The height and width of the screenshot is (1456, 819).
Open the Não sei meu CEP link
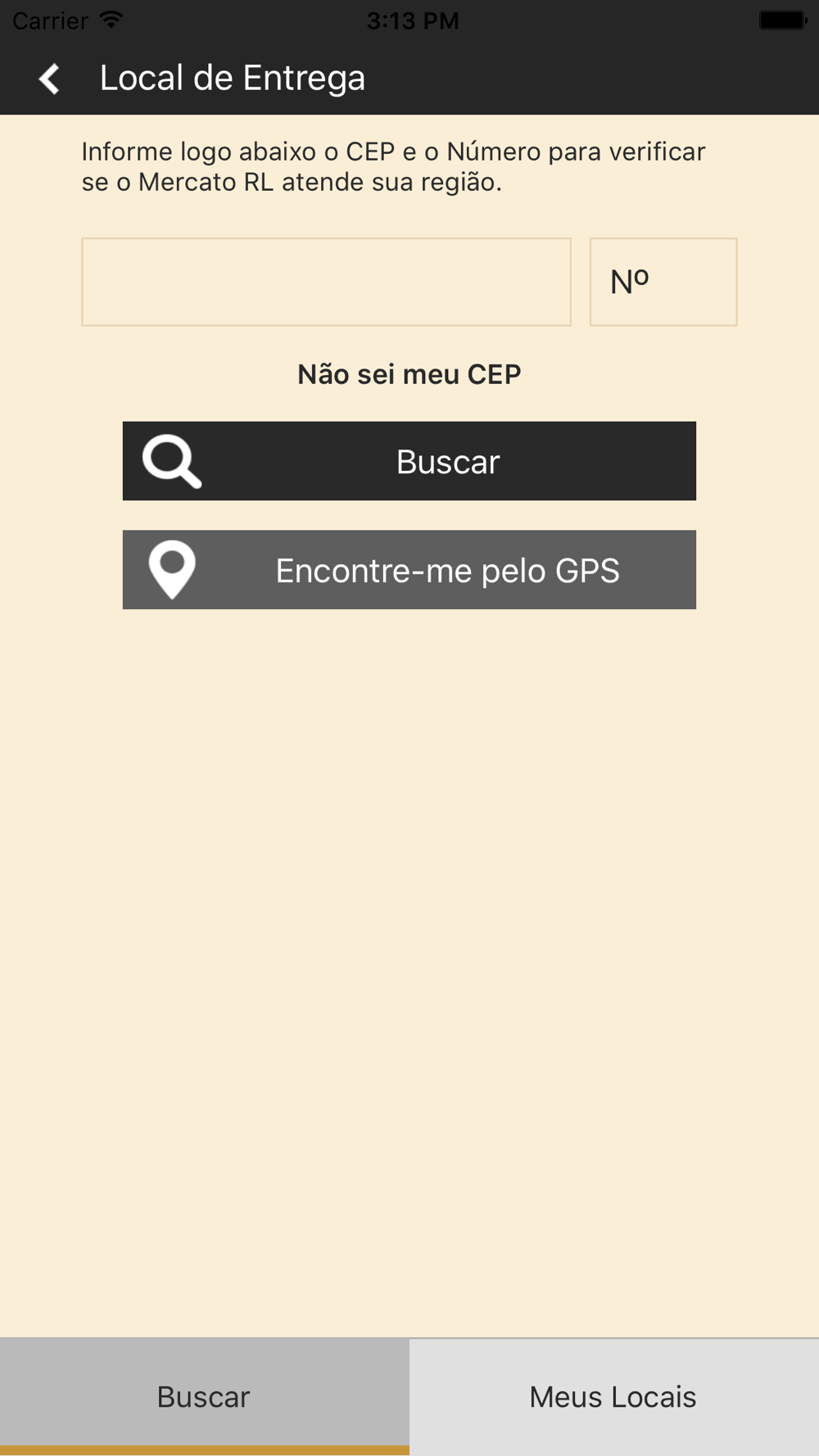[x=409, y=374]
